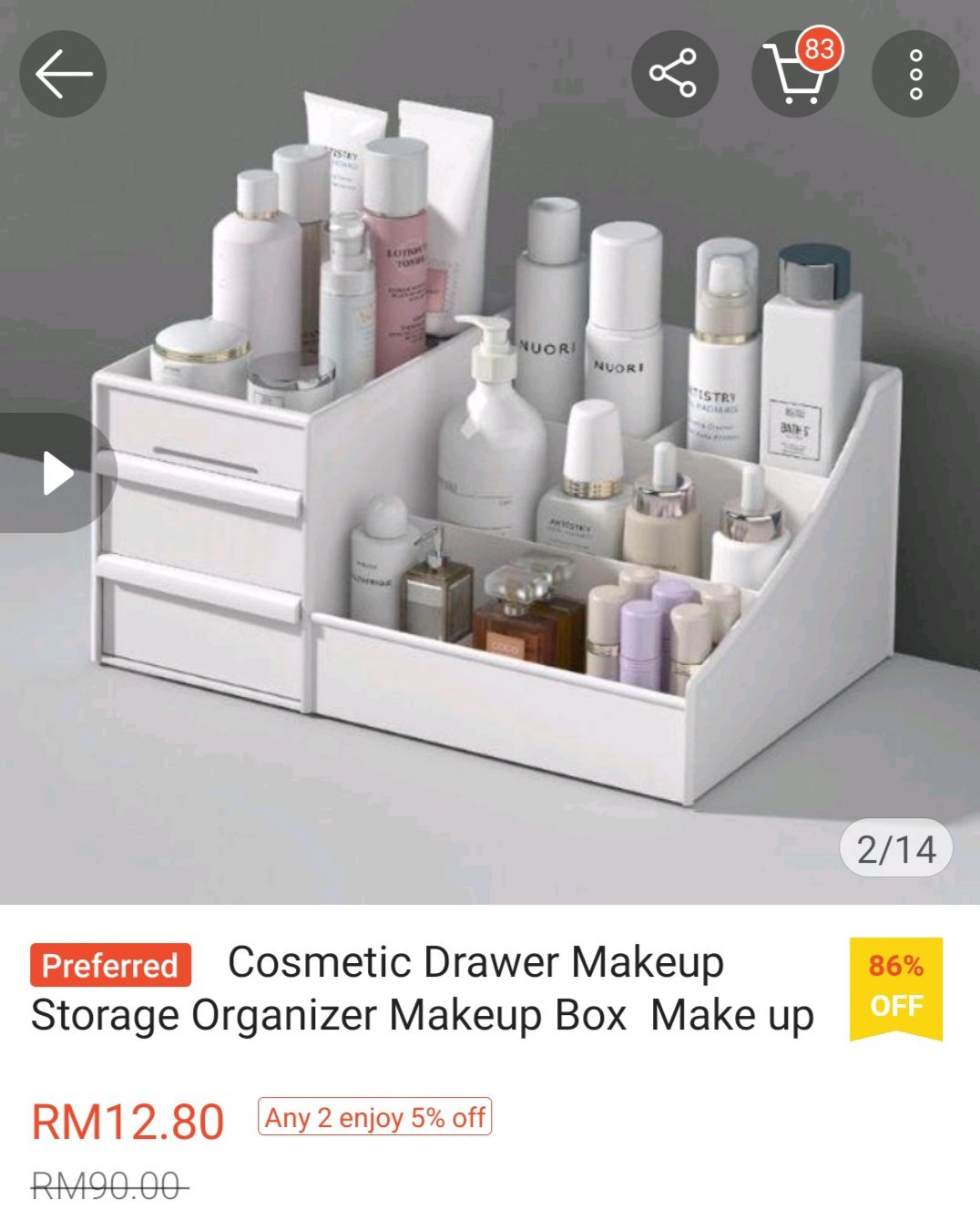Play the product video
Screen dimensions: 980x1230
point(57,473)
